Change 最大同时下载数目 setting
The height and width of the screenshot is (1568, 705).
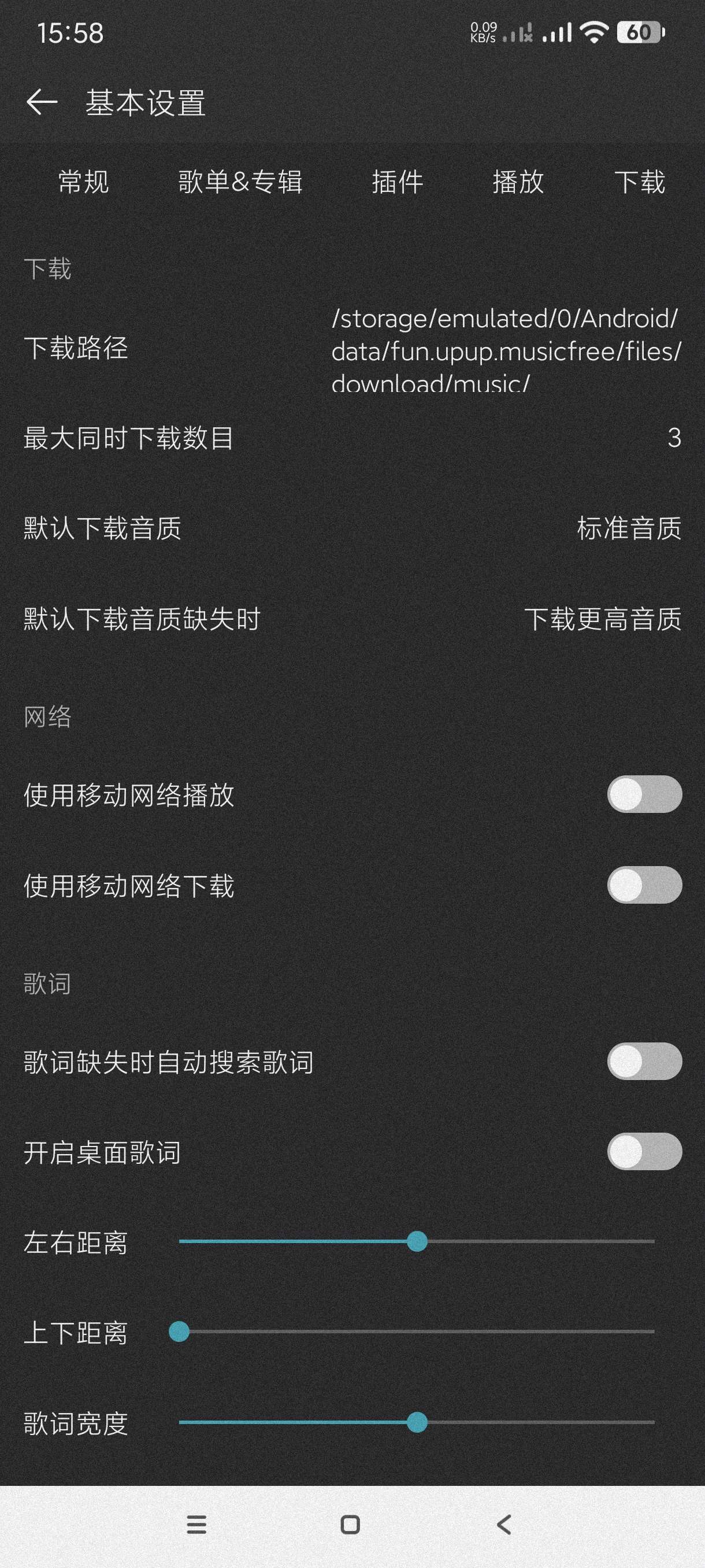[x=352, y=438]
